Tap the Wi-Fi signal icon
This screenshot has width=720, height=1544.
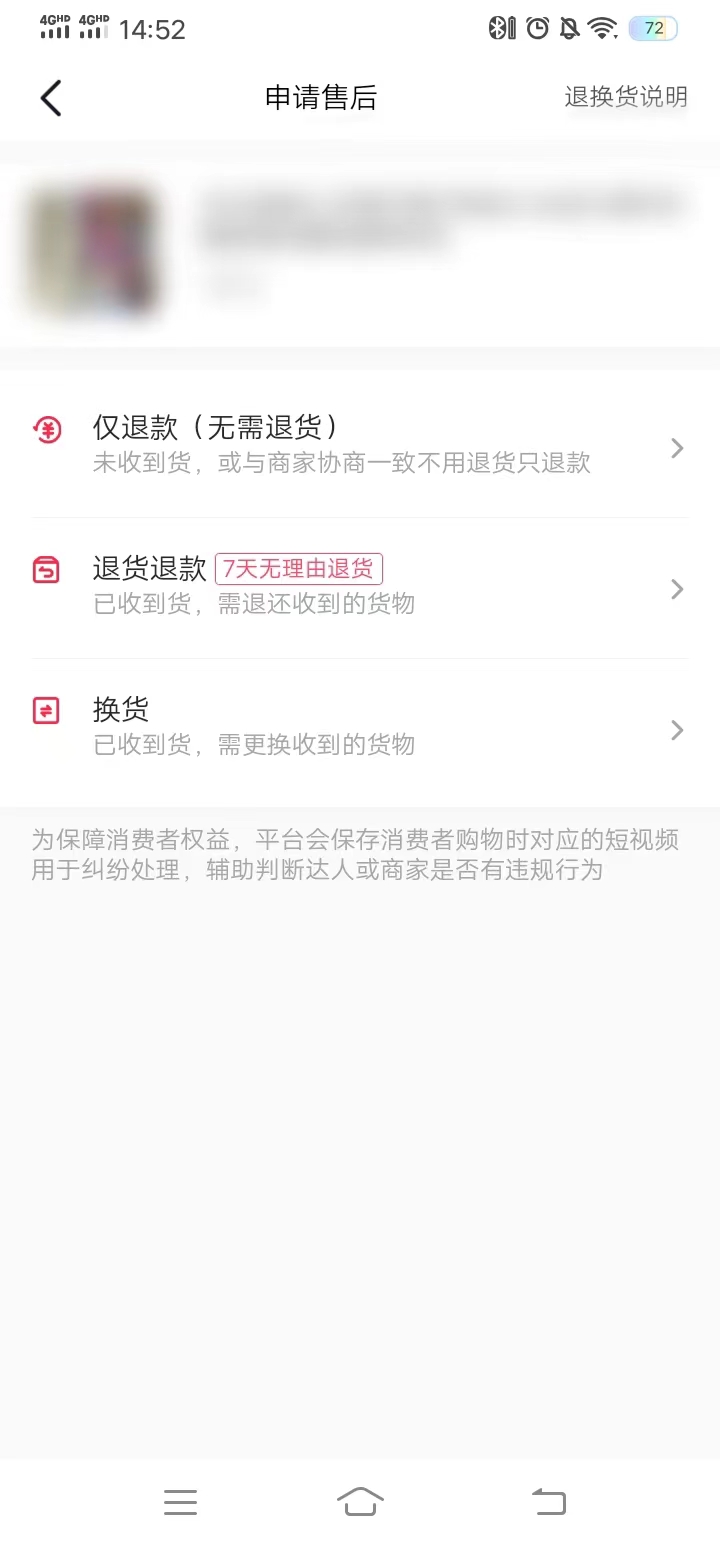coord(600,28)
